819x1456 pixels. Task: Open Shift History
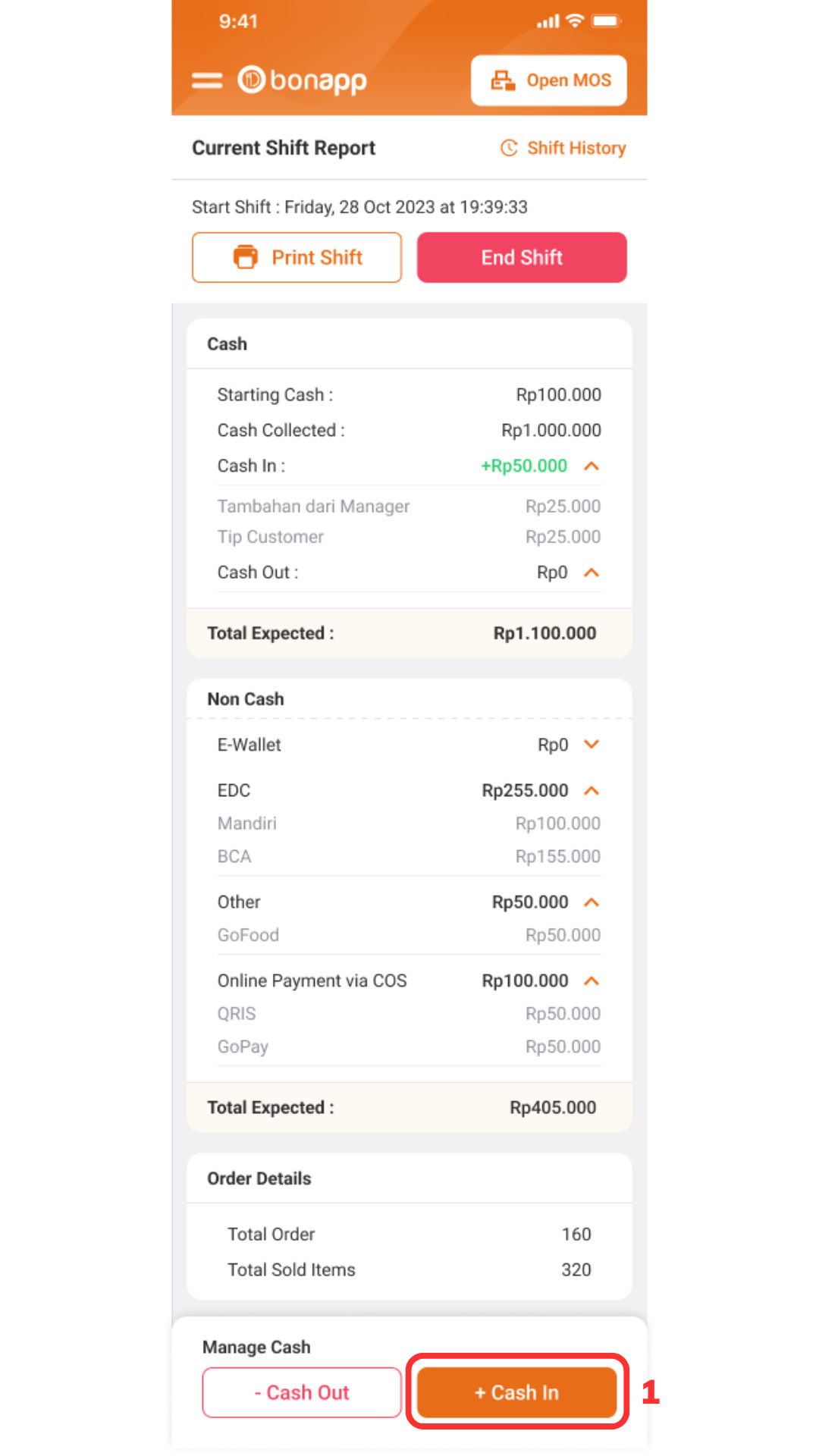point(563,148)
